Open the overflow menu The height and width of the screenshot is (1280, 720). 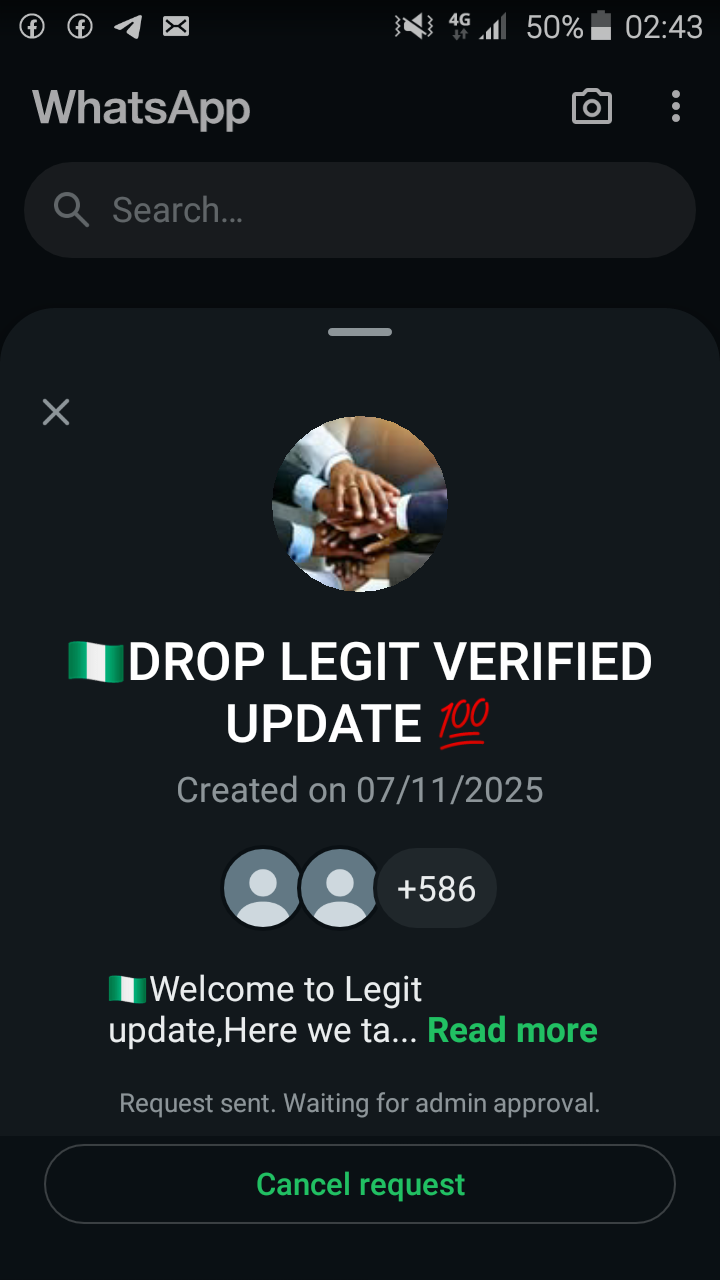[676, 107]
